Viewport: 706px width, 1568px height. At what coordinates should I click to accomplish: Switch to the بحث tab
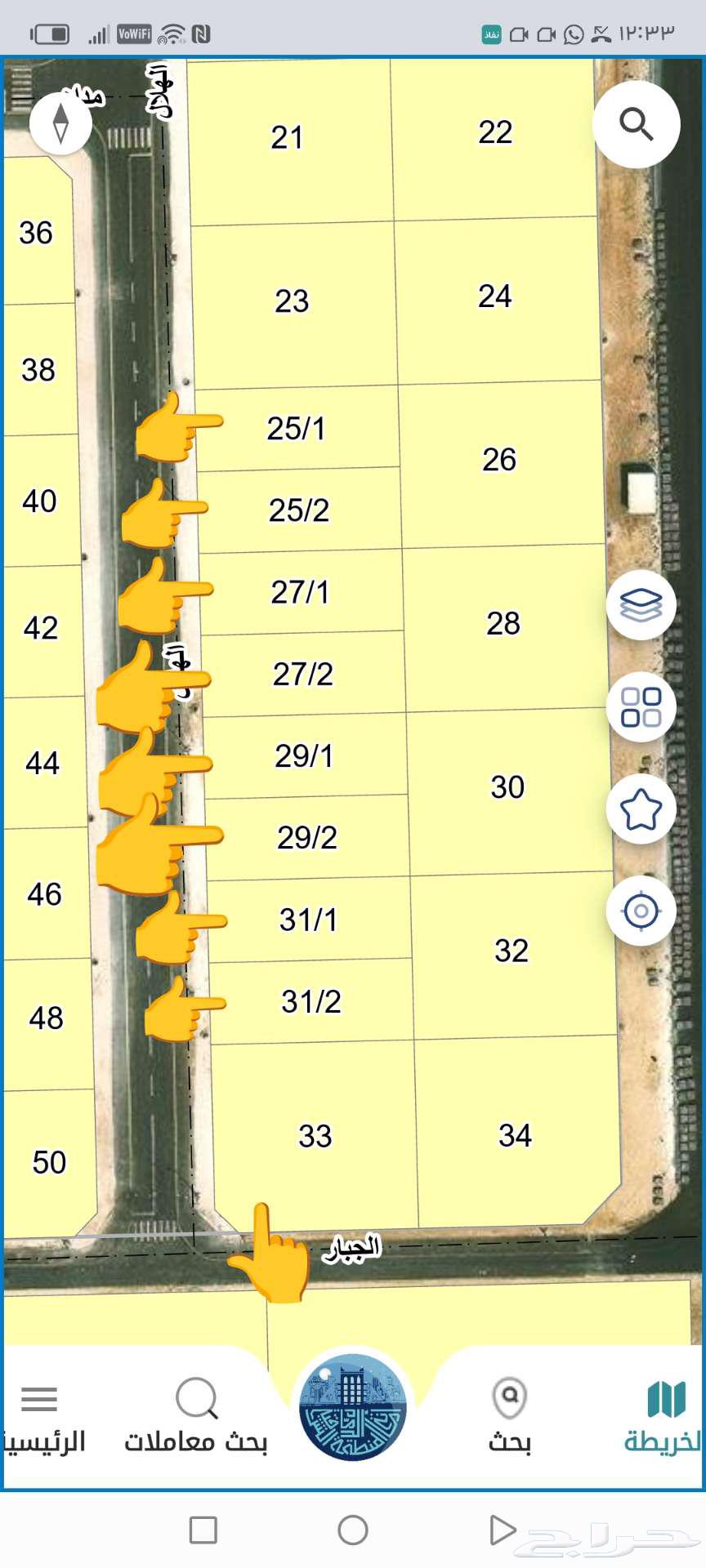510,1417
